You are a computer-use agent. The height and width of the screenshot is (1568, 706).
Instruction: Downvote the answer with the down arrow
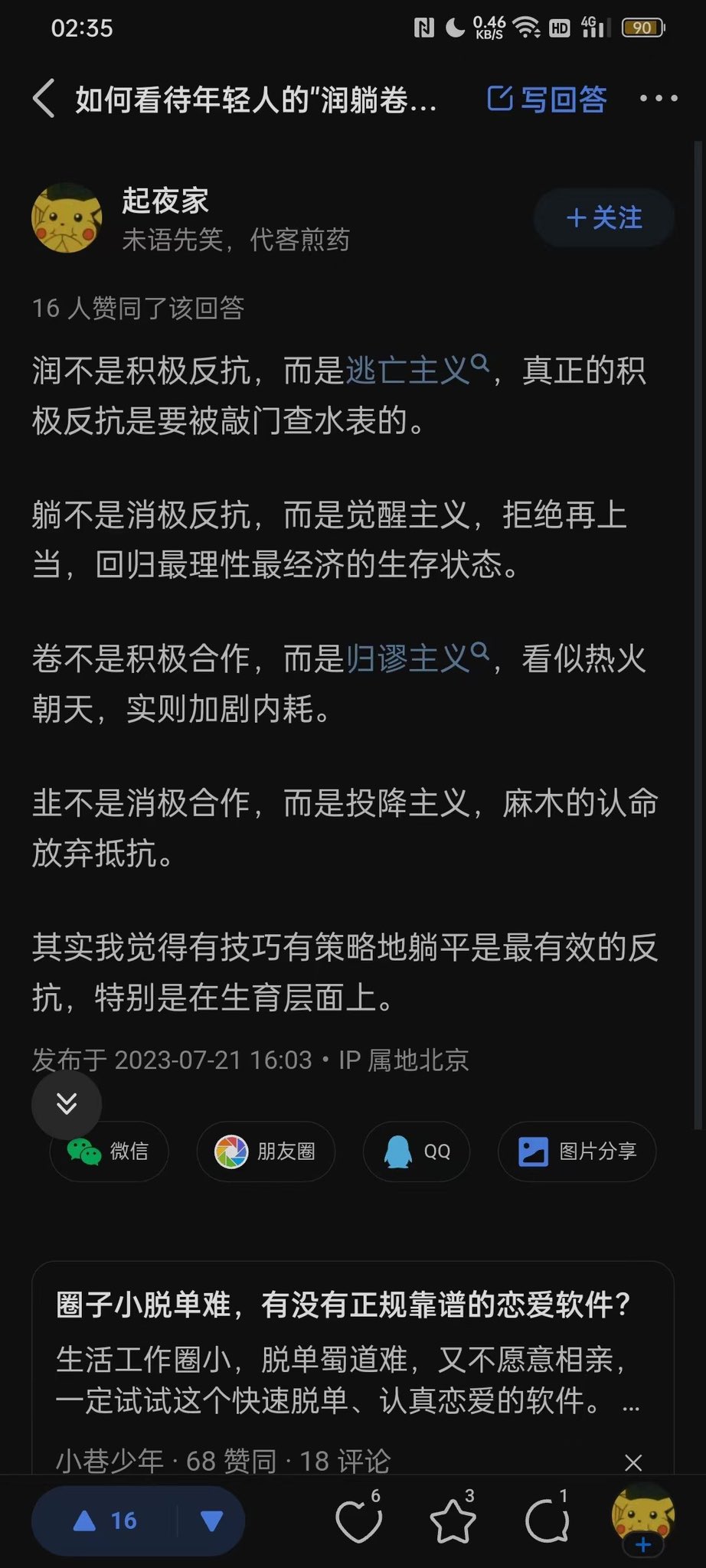(212, 1521)
